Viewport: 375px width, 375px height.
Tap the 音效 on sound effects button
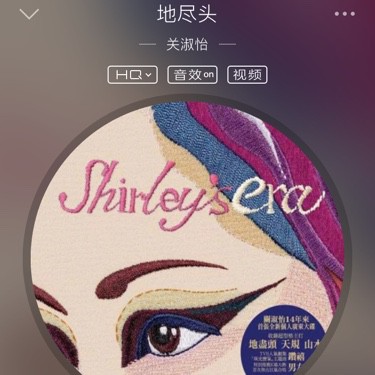coord(193,75)
